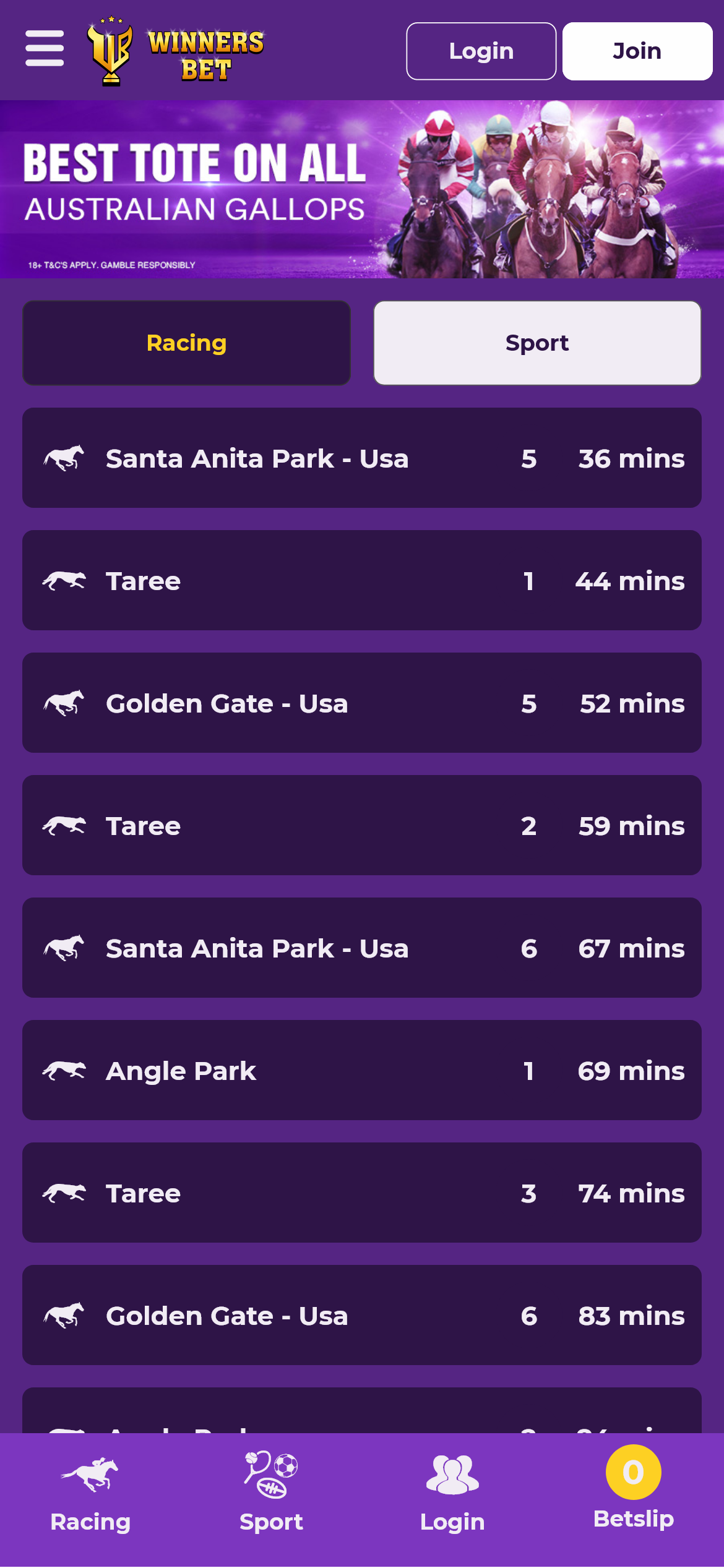Viewport: 724px width, 1568px height.
Task: View Taree race 1 in 44 mins
Action: point(362,581)
